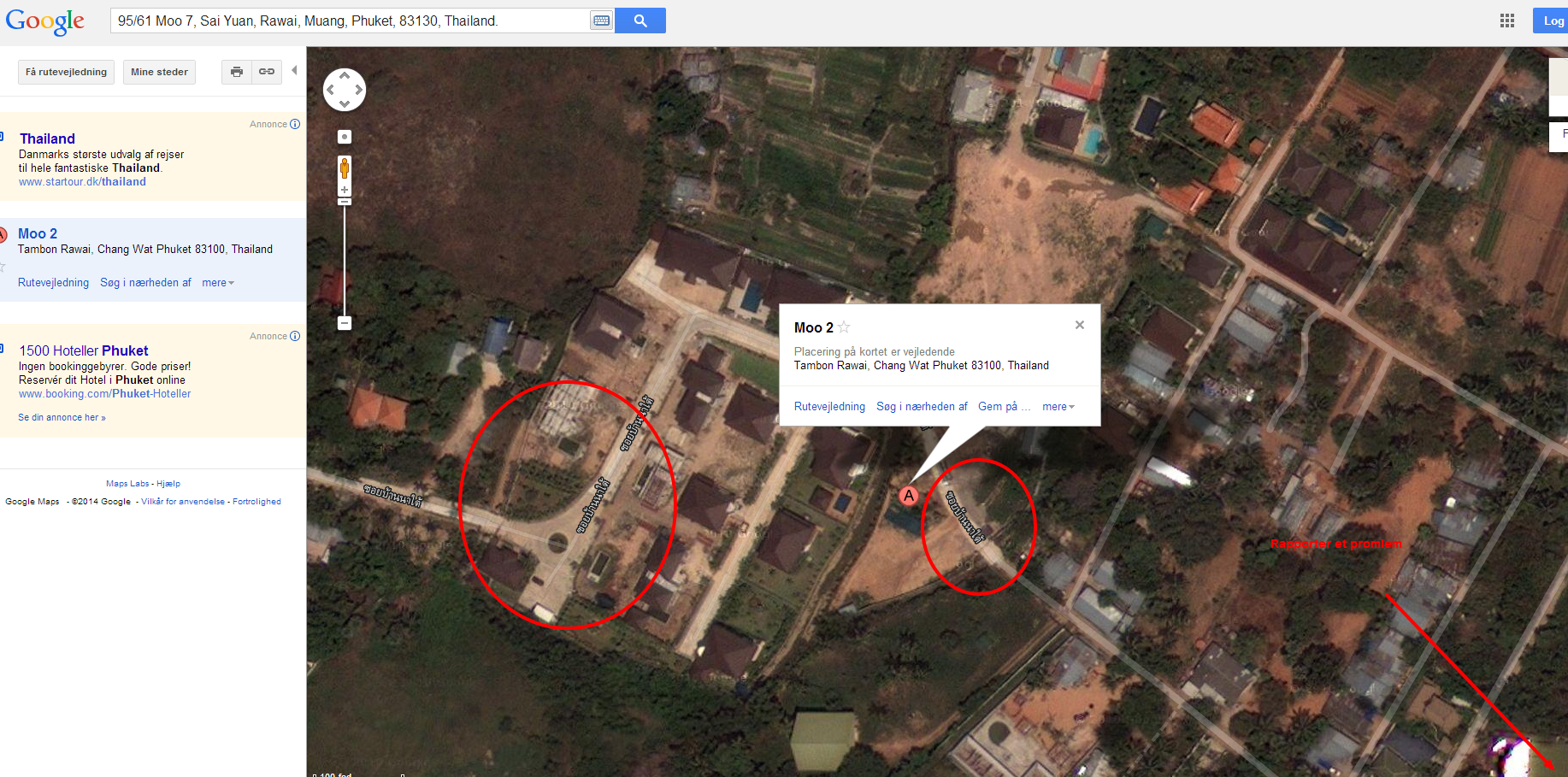Tap Få rutevejledning button
1568x777 pixels.
(66, 72)
